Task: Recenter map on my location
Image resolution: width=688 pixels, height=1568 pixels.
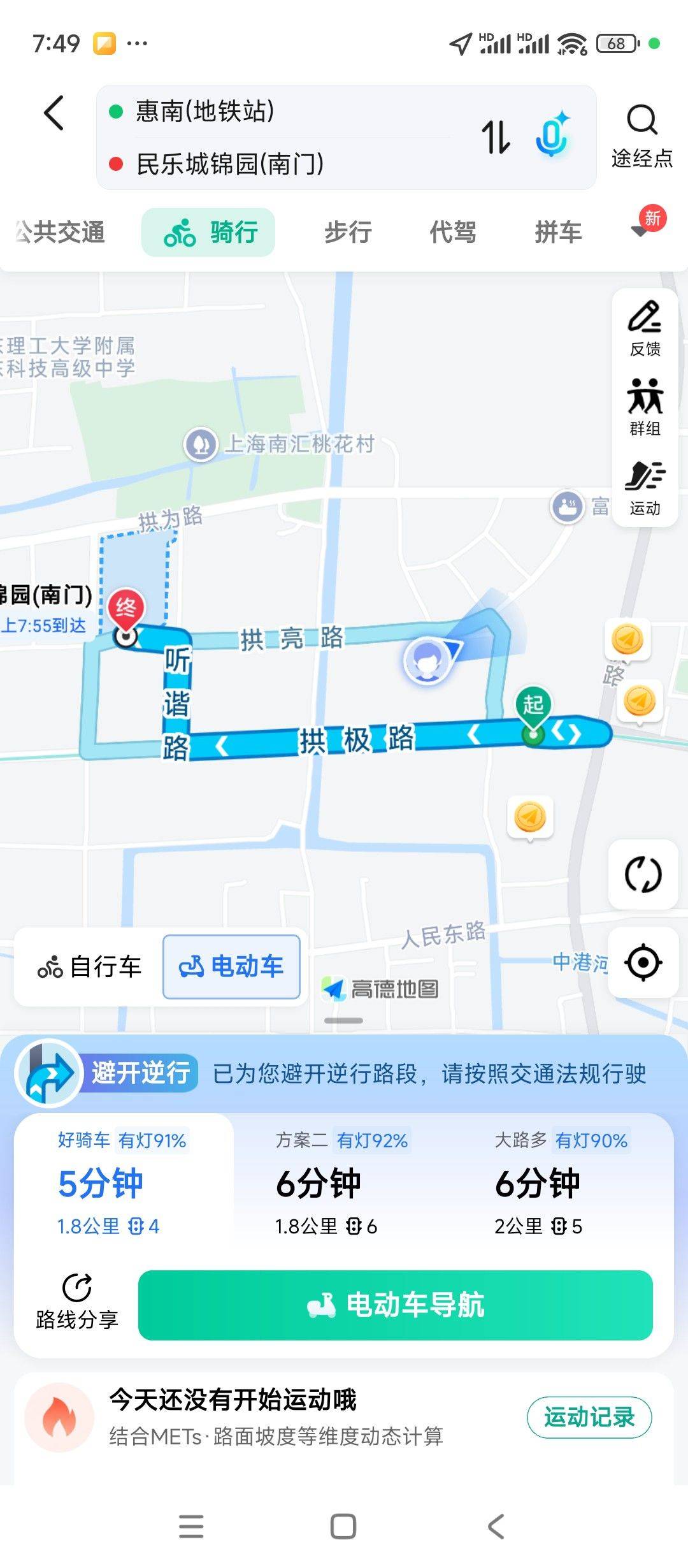Action: pos(643,962)
